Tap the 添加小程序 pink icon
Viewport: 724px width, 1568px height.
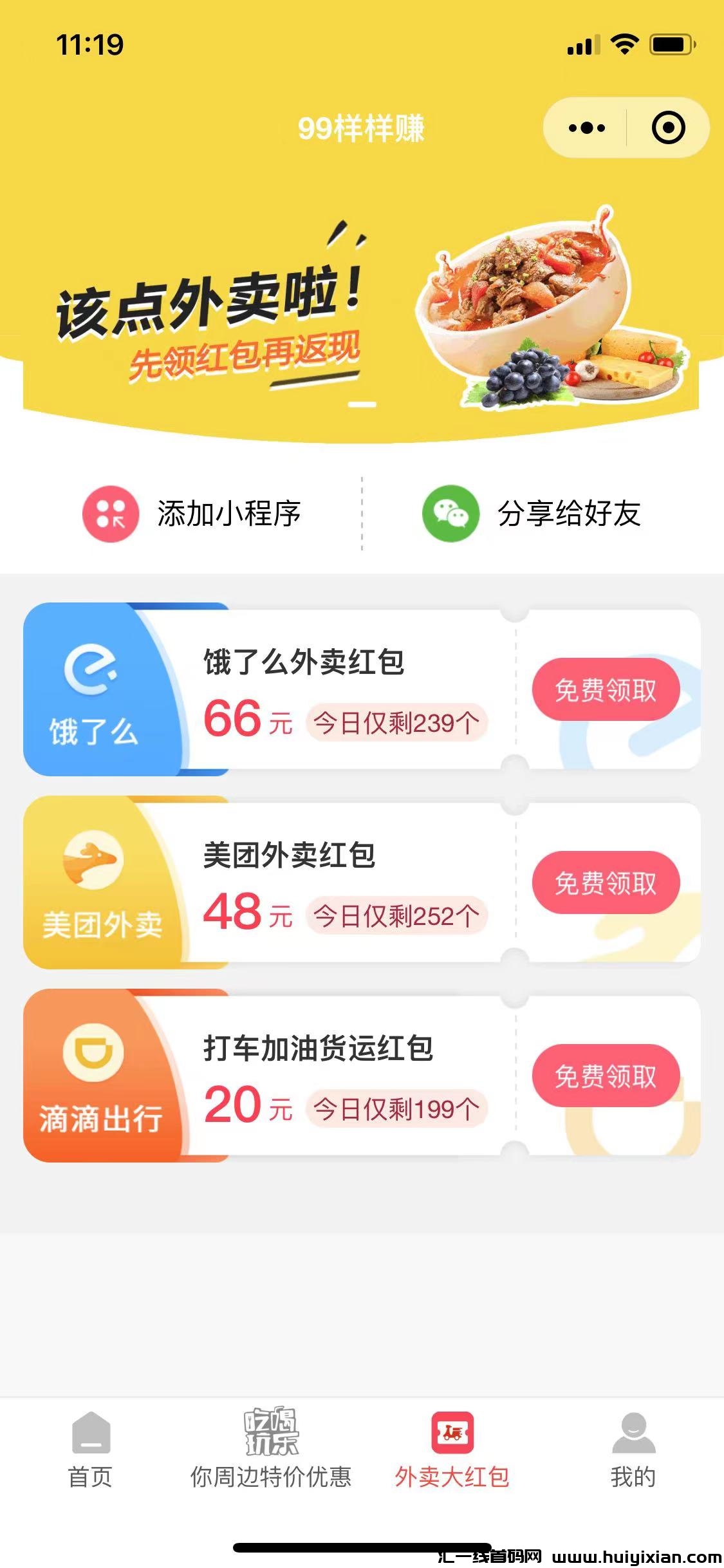coord(109,514)
